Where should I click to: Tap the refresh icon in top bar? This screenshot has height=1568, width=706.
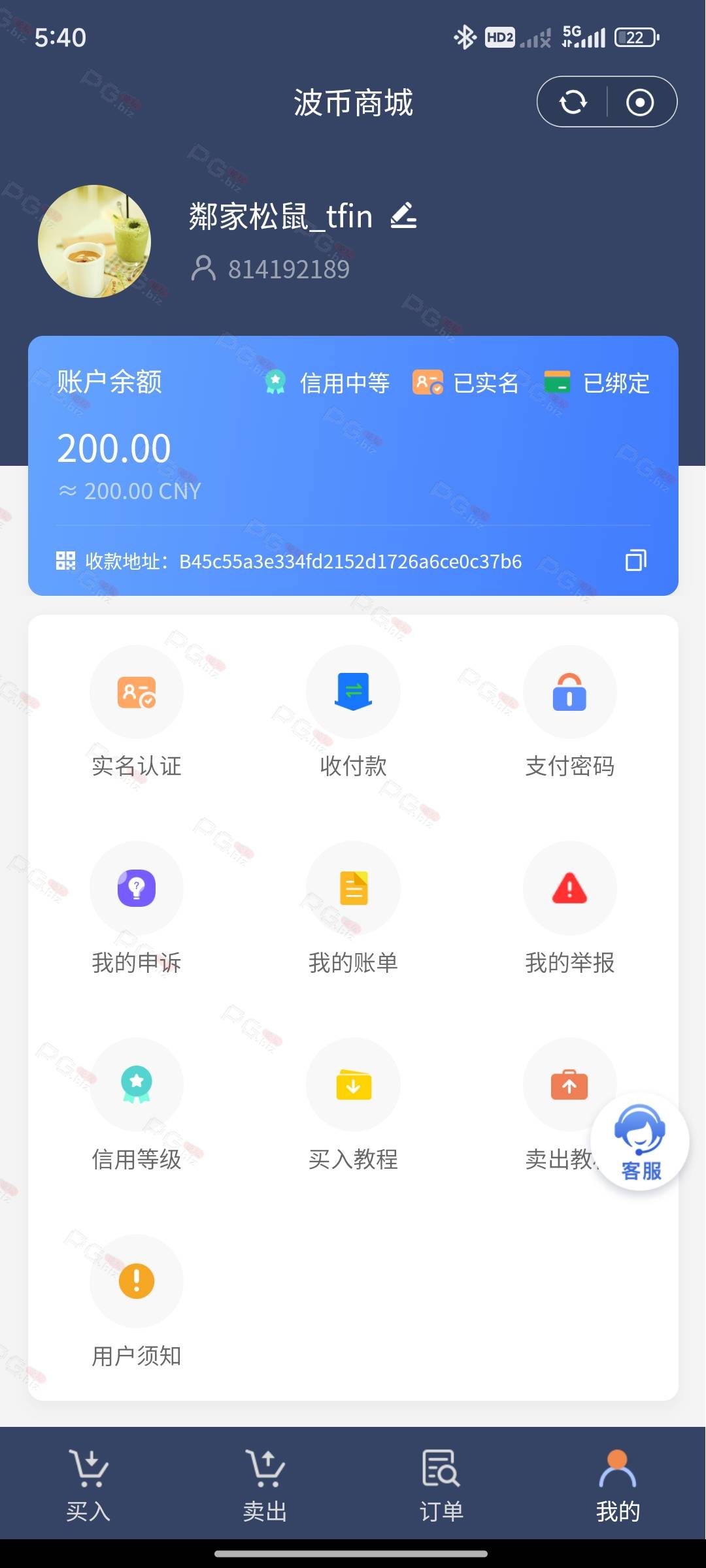pyautogui.click(x=573, y=102)
